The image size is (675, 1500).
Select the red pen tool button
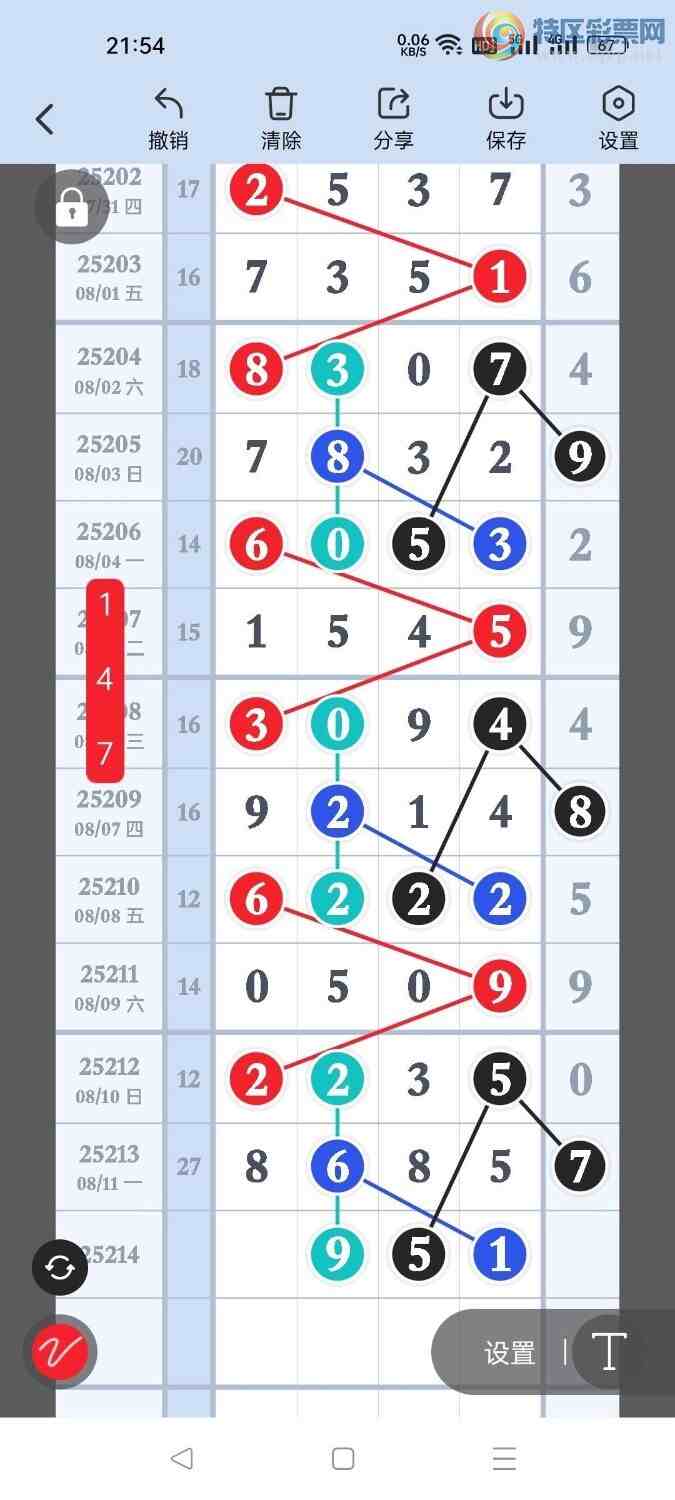(60, 1352)
